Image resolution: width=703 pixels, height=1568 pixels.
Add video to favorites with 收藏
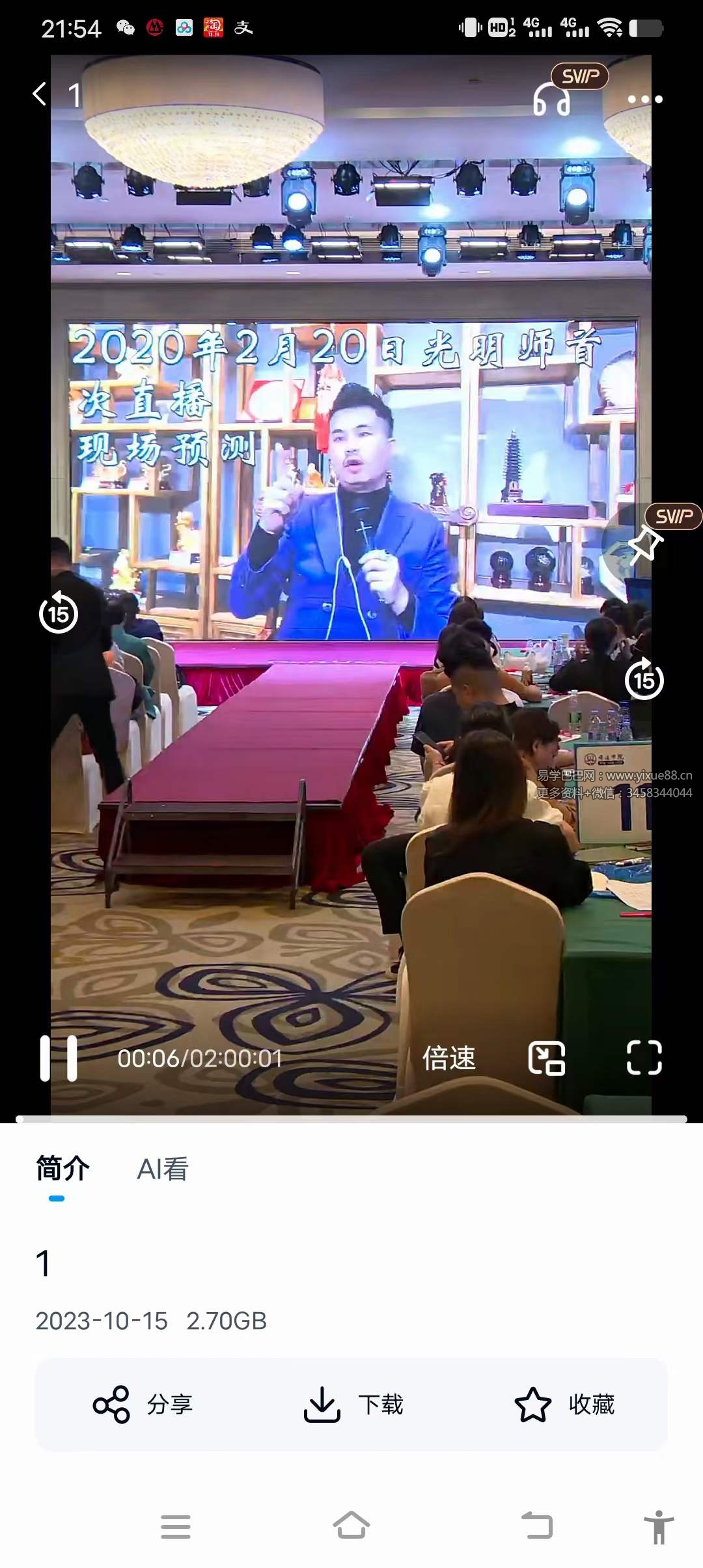coord(564,1405)
